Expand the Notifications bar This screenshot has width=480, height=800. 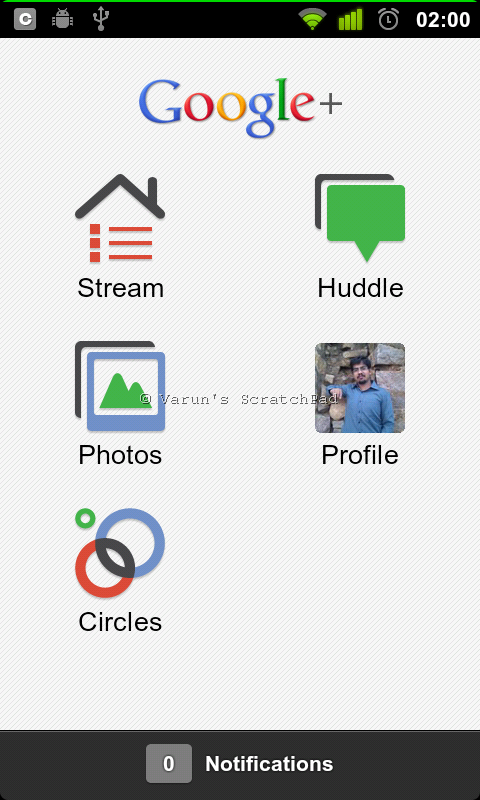(x=240, y=764)
